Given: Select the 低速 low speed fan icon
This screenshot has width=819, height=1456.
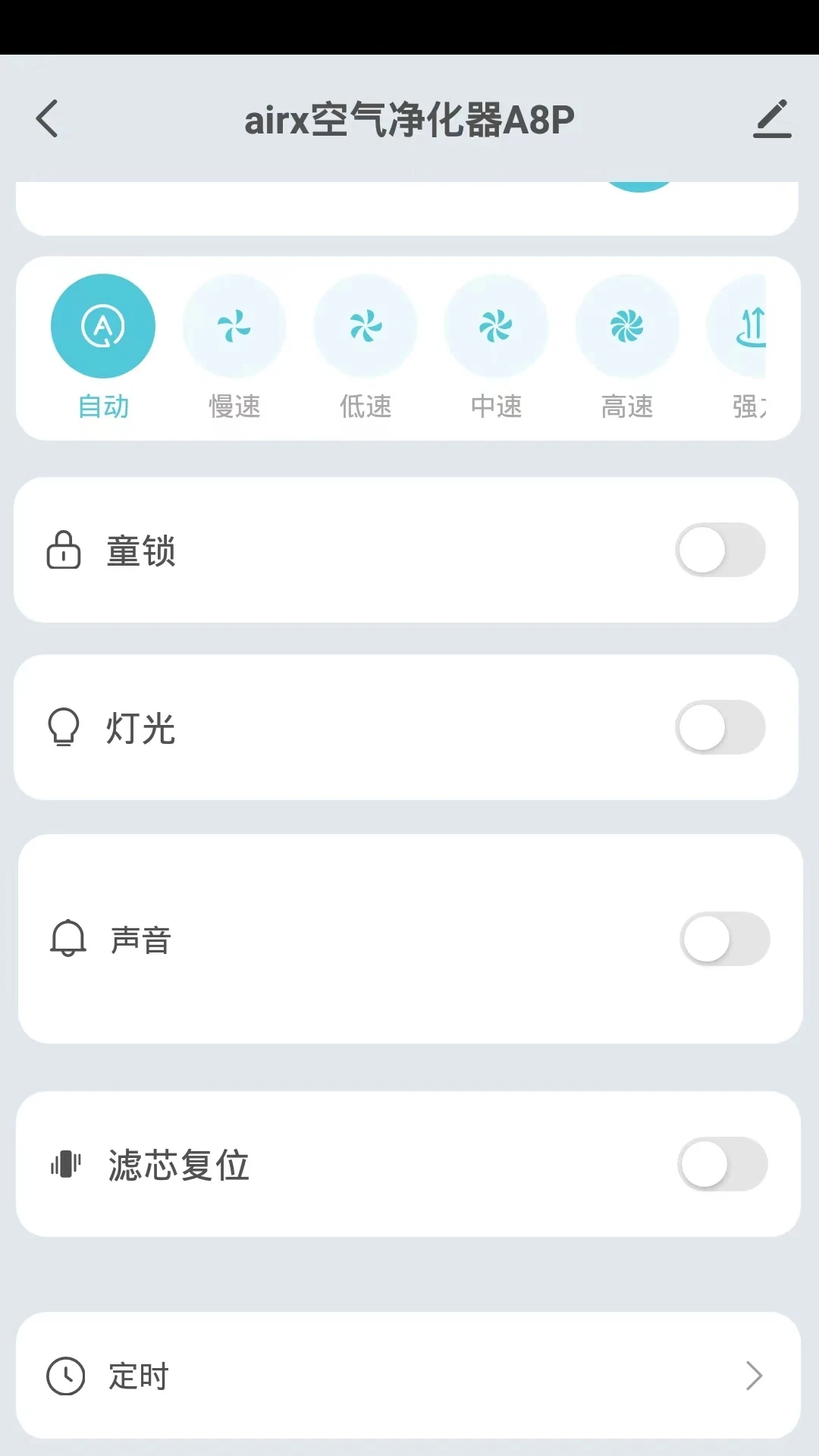Looking at the screenshot, I should point(366,325).
